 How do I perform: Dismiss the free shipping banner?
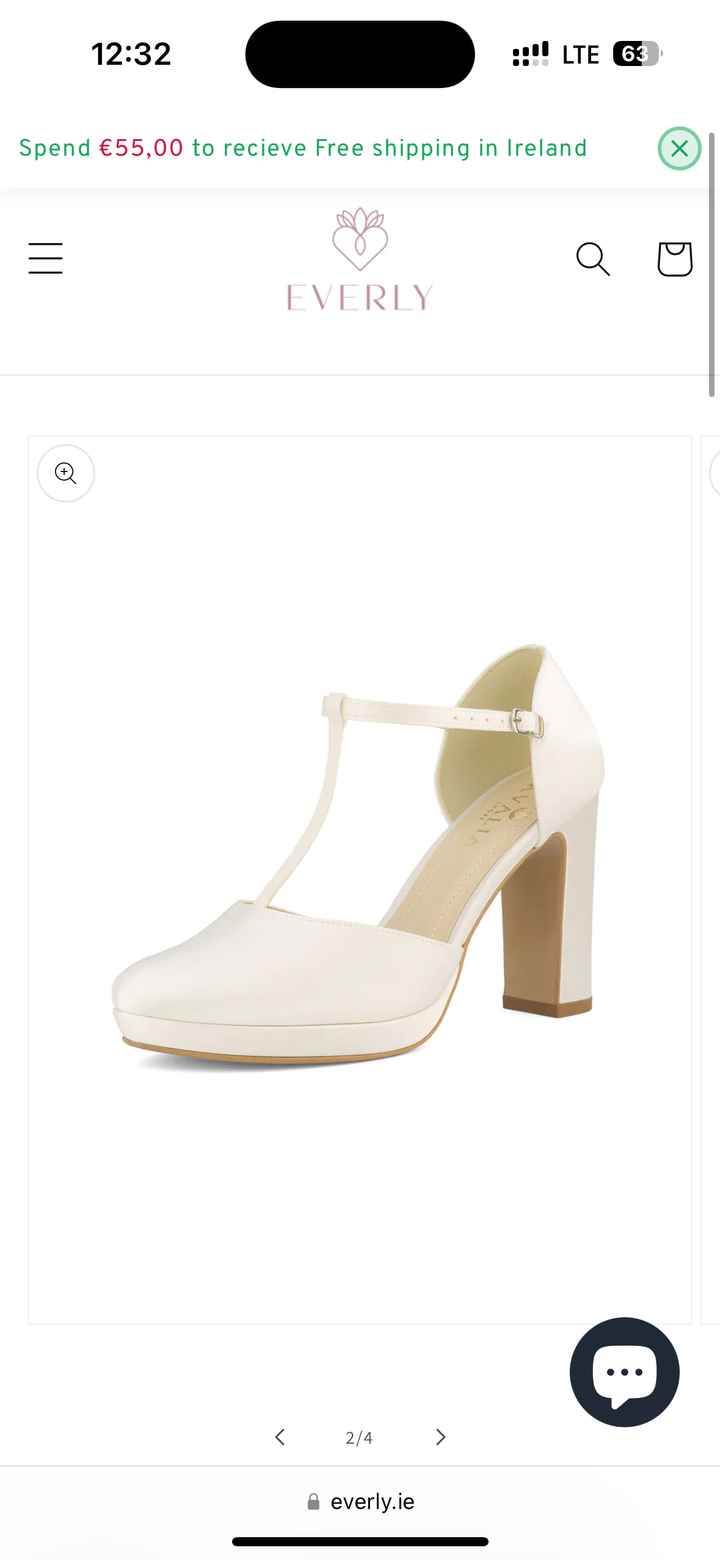click(x=679, y=148)
